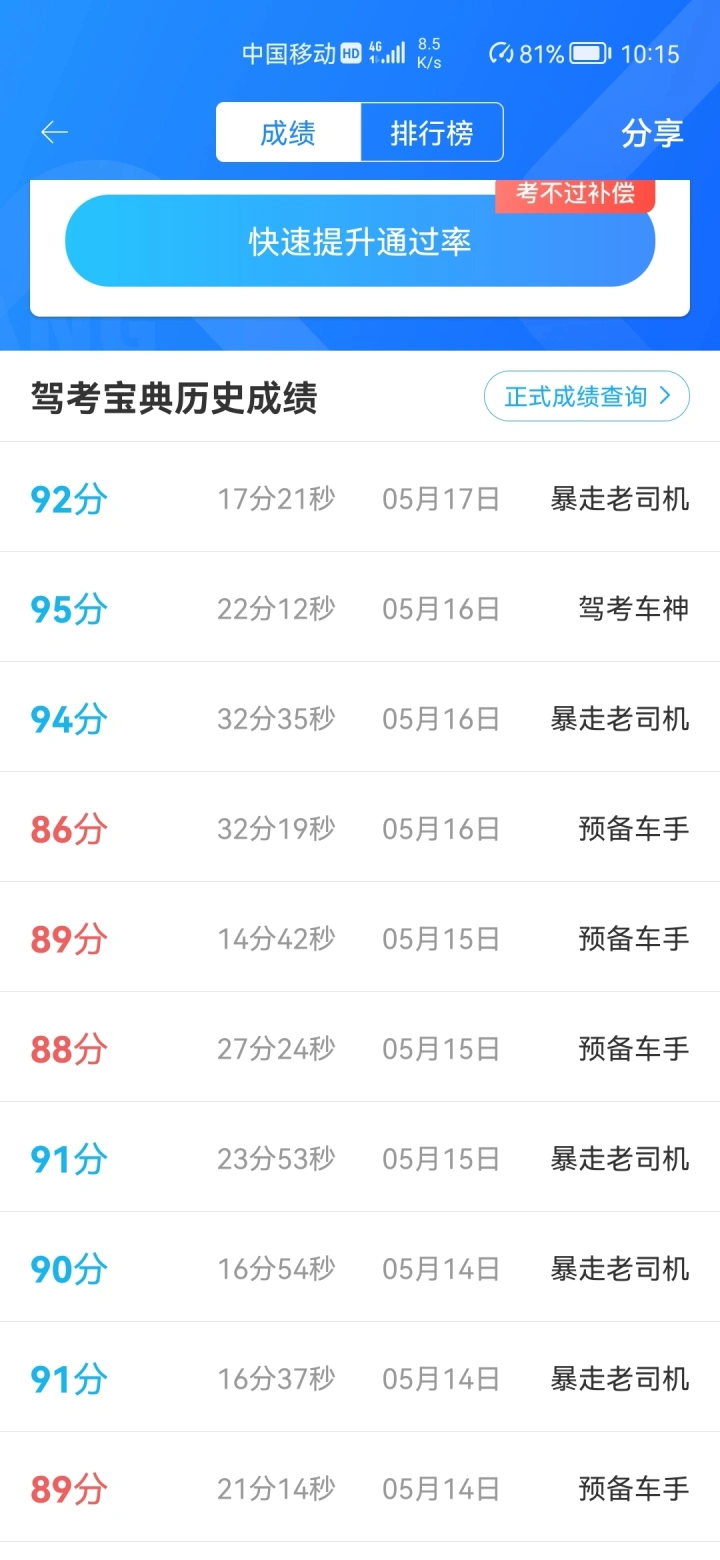
Task: View the 89分 record from 05月15日
Action: coord(360,938)
